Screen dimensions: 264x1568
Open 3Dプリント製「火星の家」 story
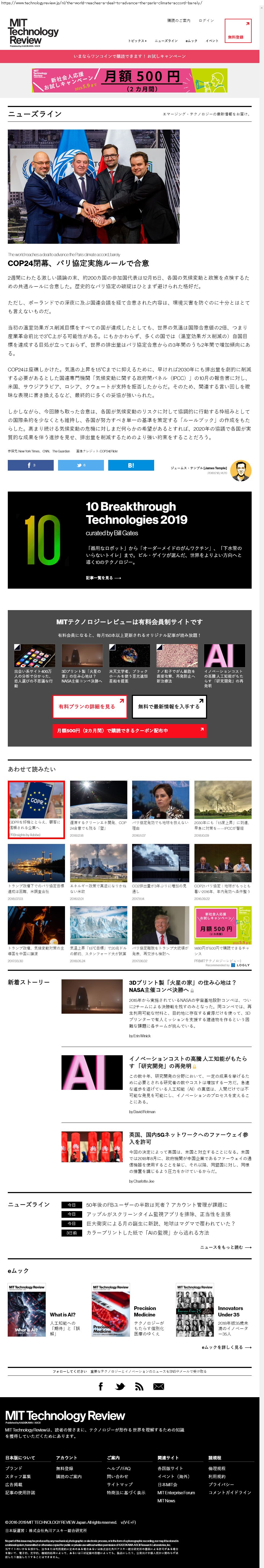[182, 986]
